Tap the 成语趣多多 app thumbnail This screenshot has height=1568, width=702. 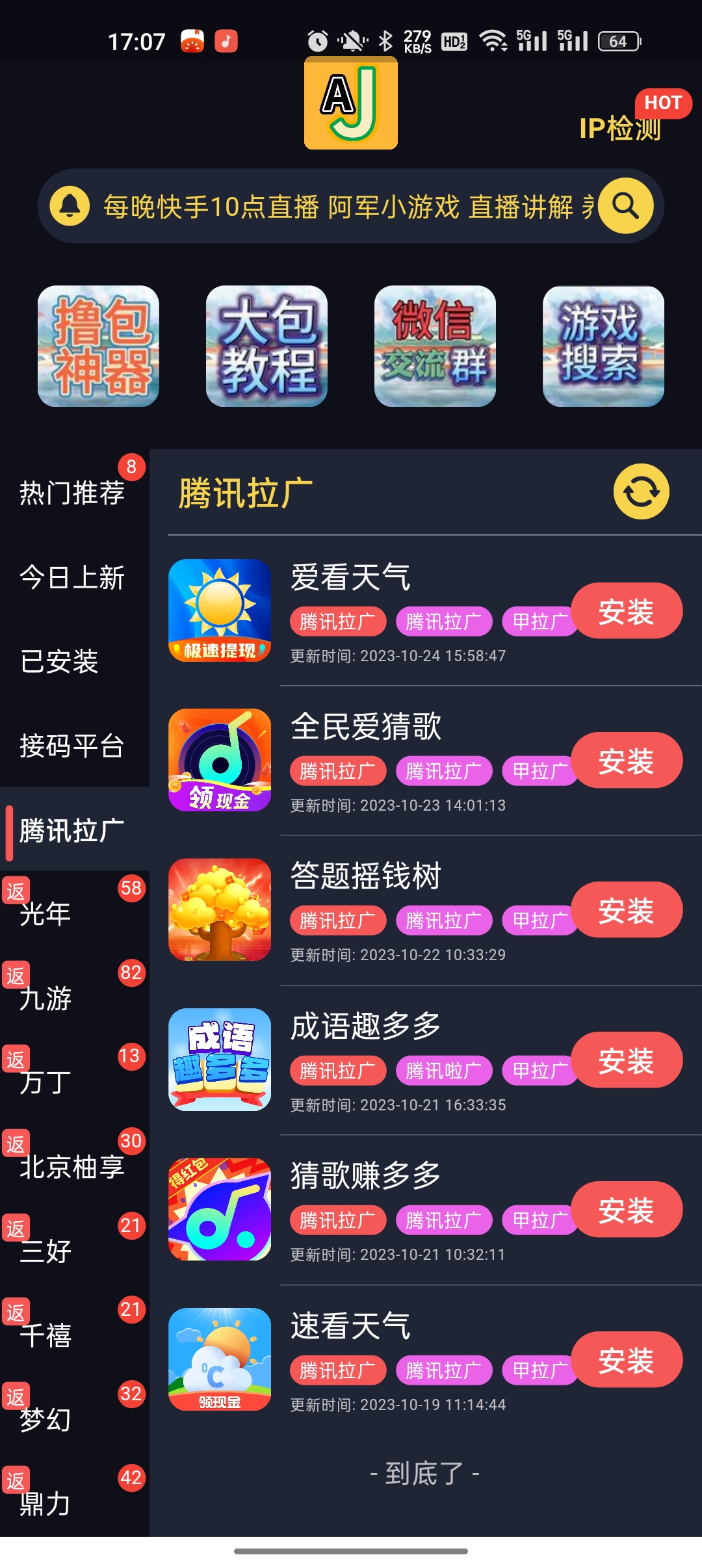click(x=221, y=1058)
